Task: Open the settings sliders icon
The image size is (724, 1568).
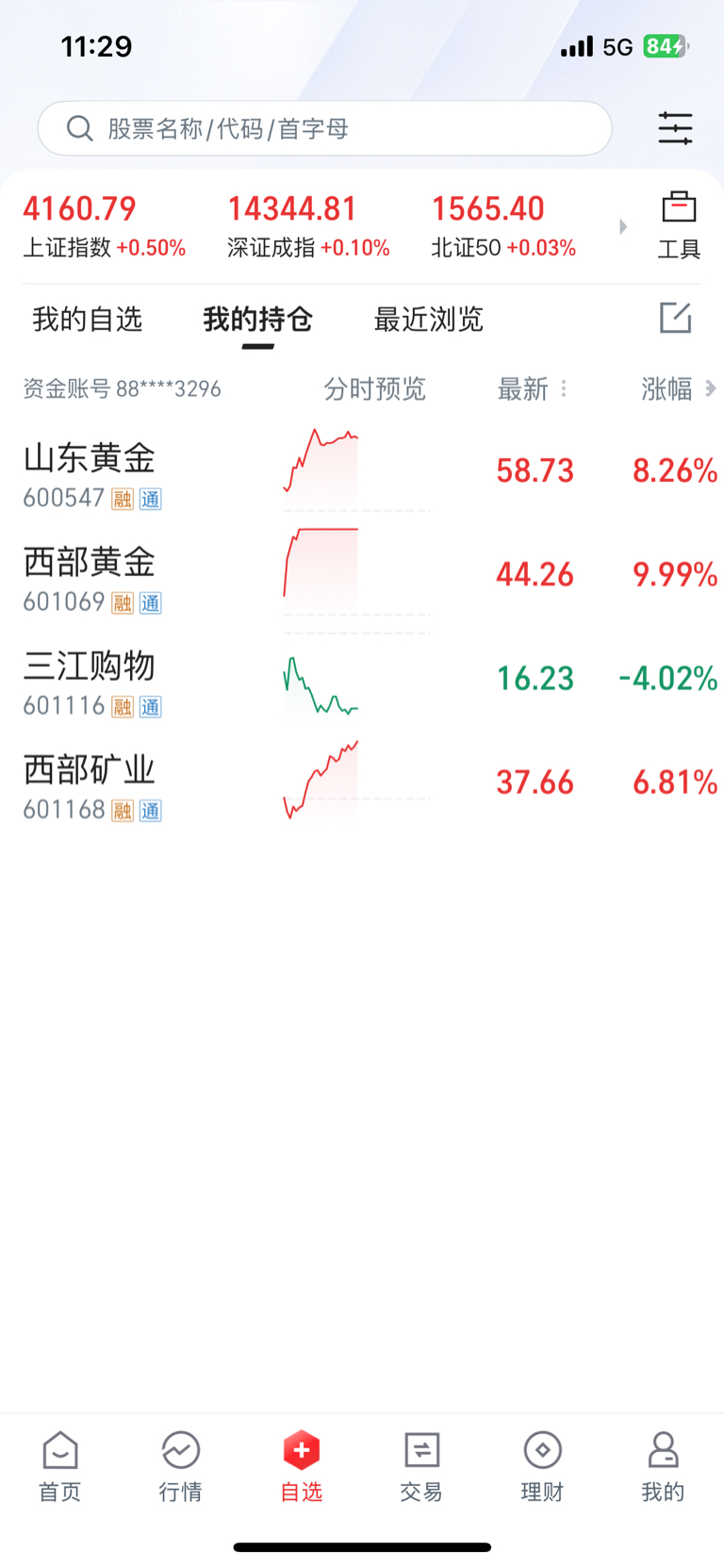Action: pyautogui.click(x=675, y=128)
